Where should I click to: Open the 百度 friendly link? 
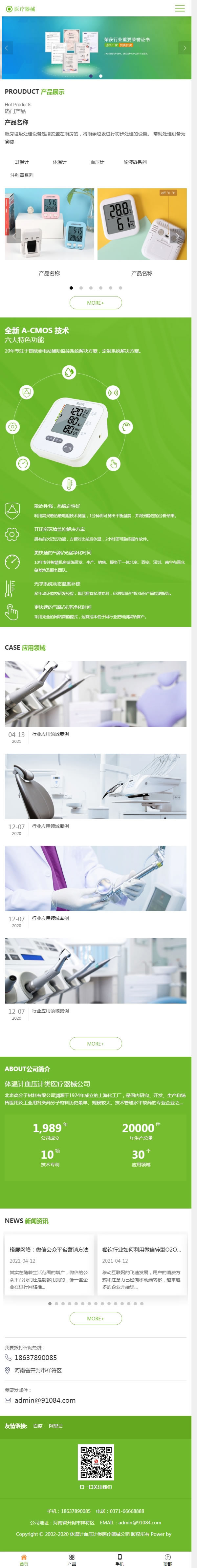click(x=38, y=1426)
